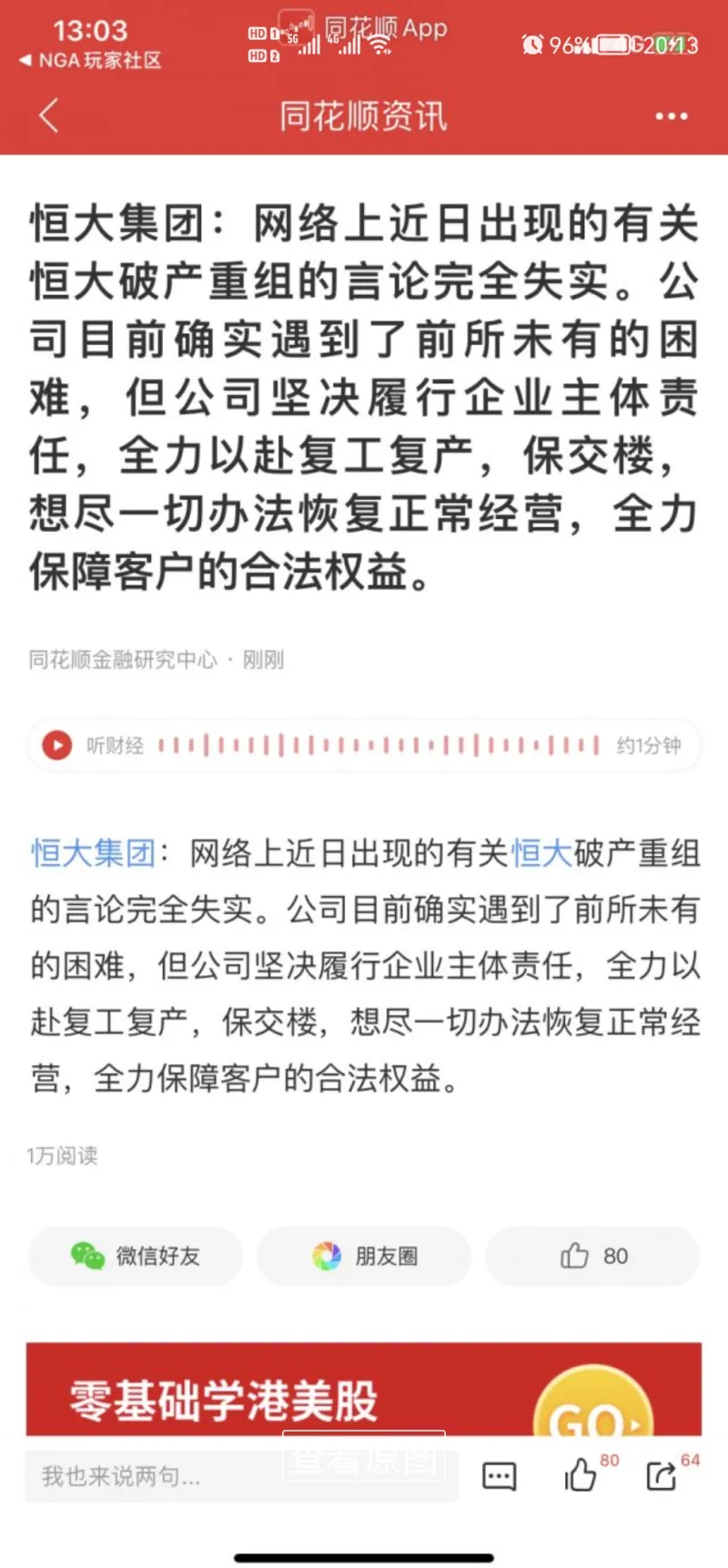
Task: Share article to 朋友圈
Action: click(x=364, y=1257)
